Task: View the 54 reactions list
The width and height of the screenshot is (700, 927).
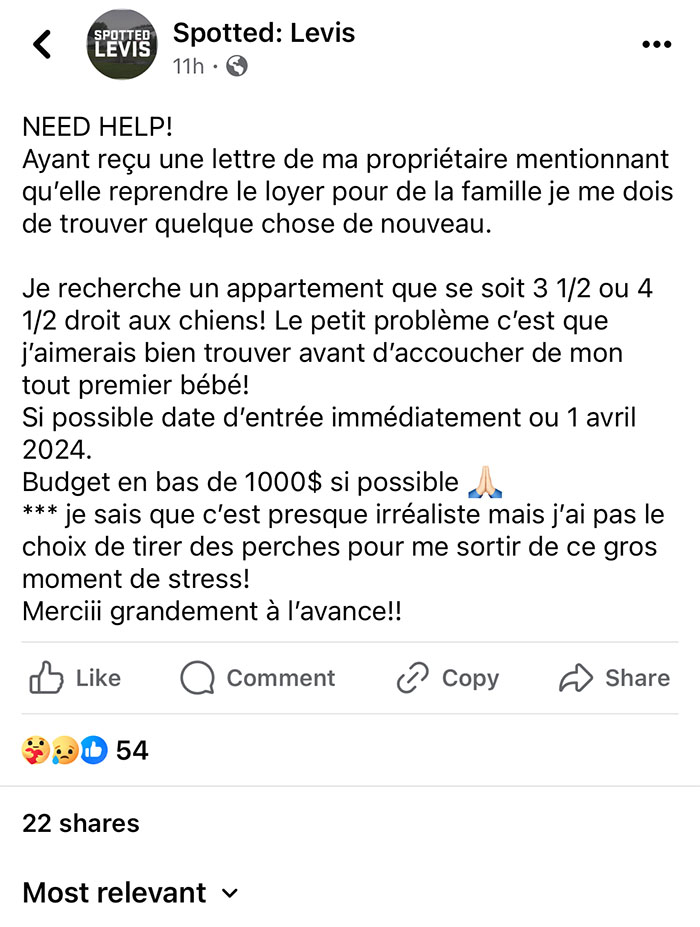Action: coord(85,750)
